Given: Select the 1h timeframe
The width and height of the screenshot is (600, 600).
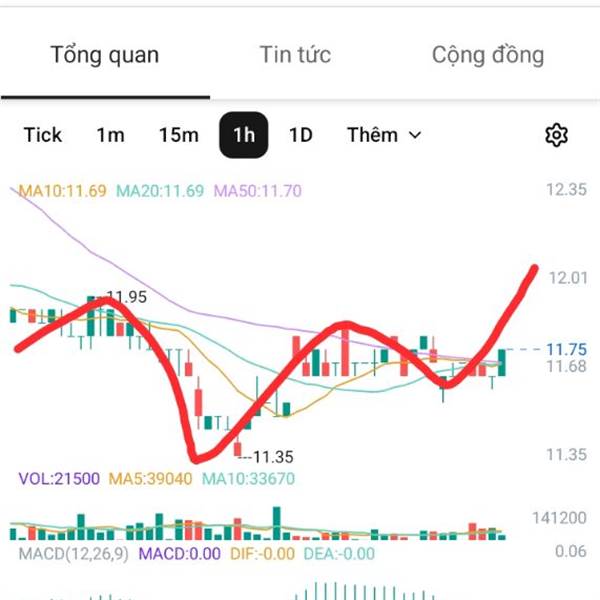Looking at the screenshot, I should point(243,135).
